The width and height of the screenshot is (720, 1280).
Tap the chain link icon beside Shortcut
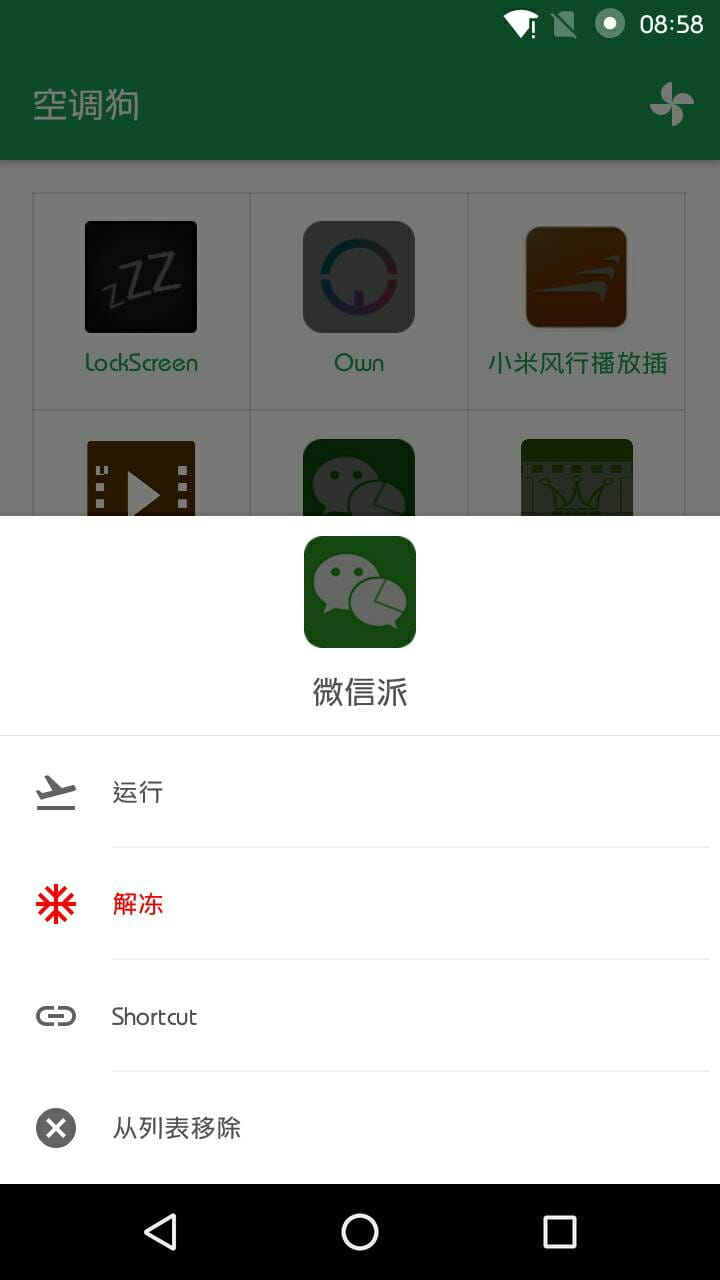[55, 1015]
